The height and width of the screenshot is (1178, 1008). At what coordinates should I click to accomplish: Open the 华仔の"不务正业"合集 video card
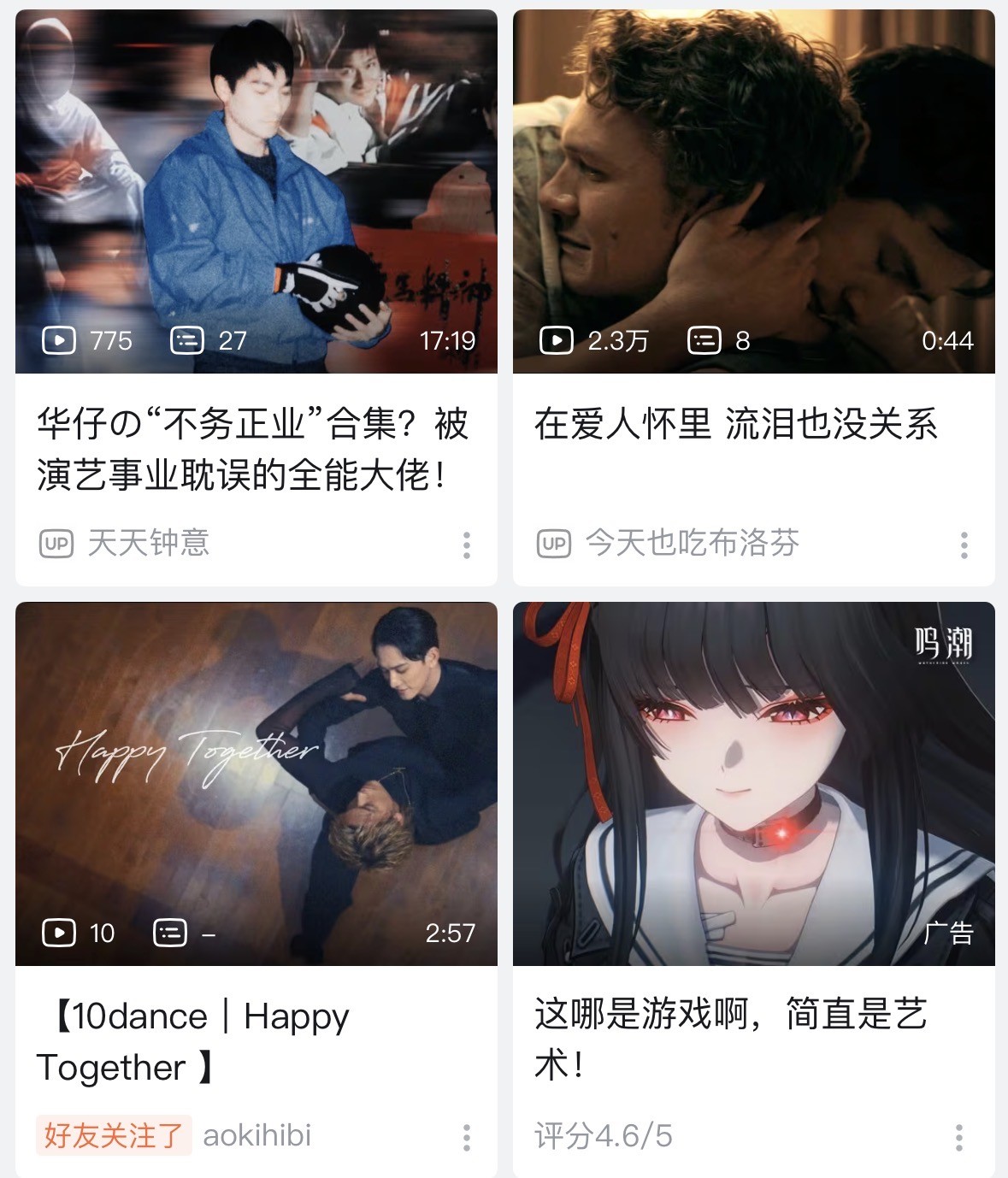tap(256, 191)
